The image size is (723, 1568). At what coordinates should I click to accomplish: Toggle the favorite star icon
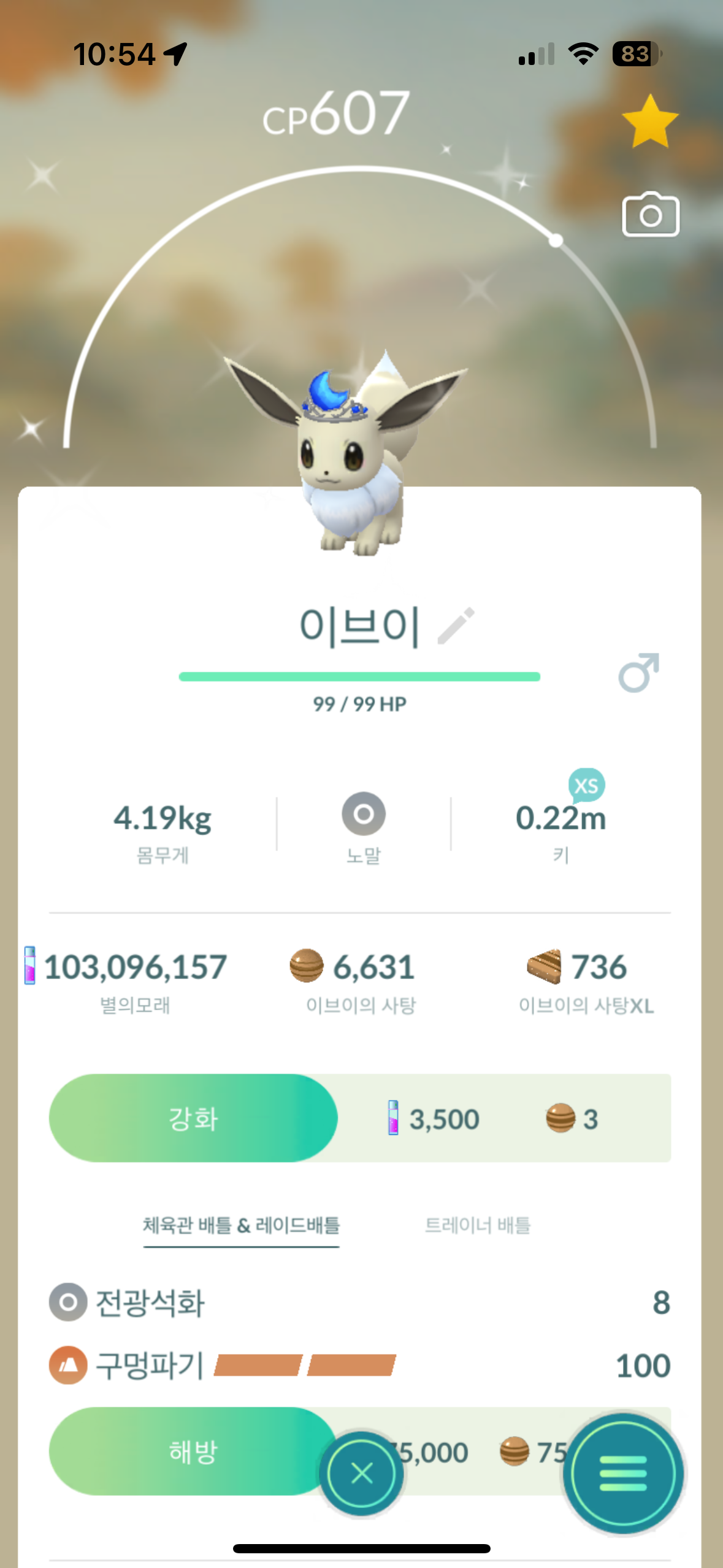point(650,121)
